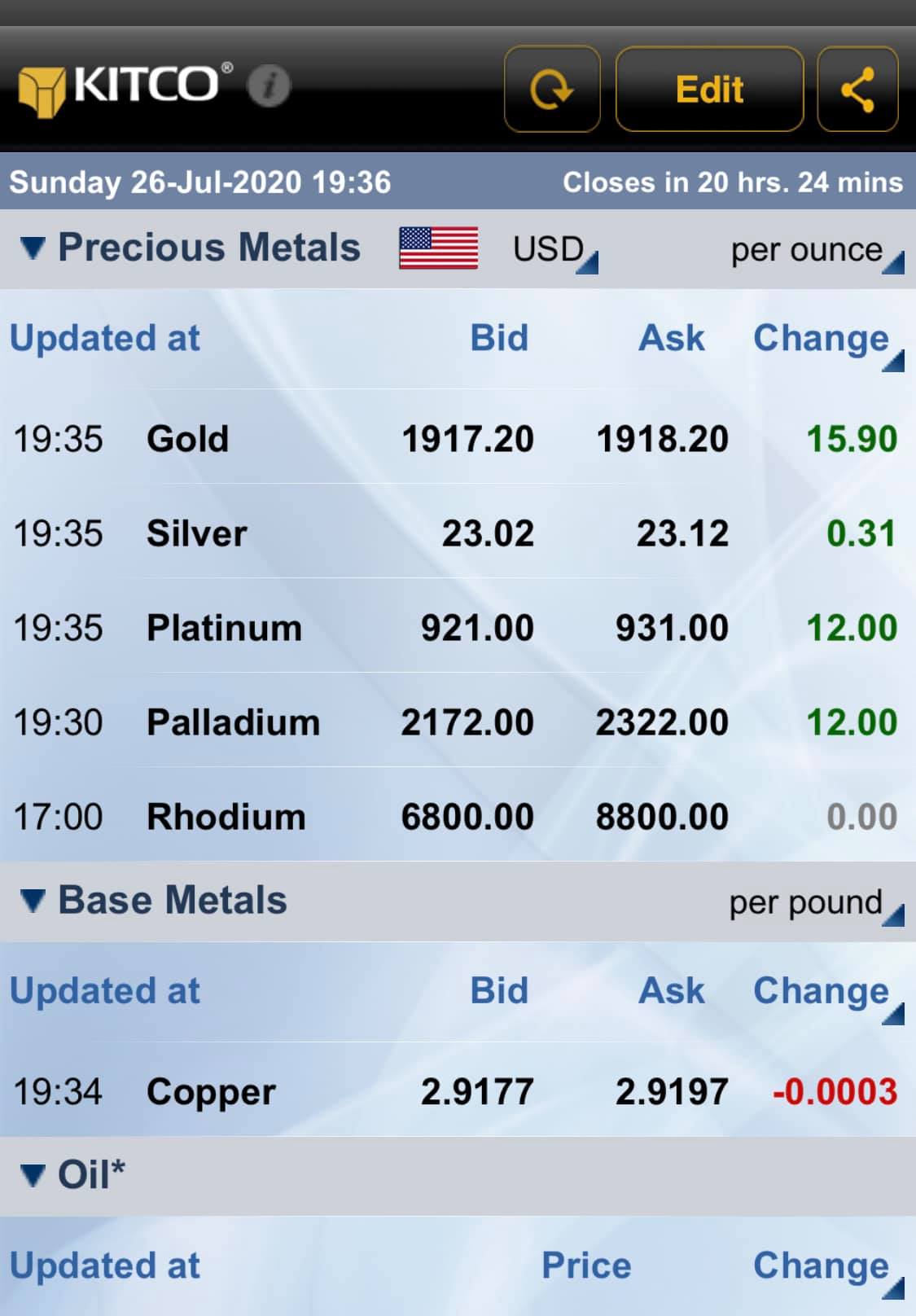Open the Kitco info icon
Screen dimensions: 916x1316
(269, 86)
